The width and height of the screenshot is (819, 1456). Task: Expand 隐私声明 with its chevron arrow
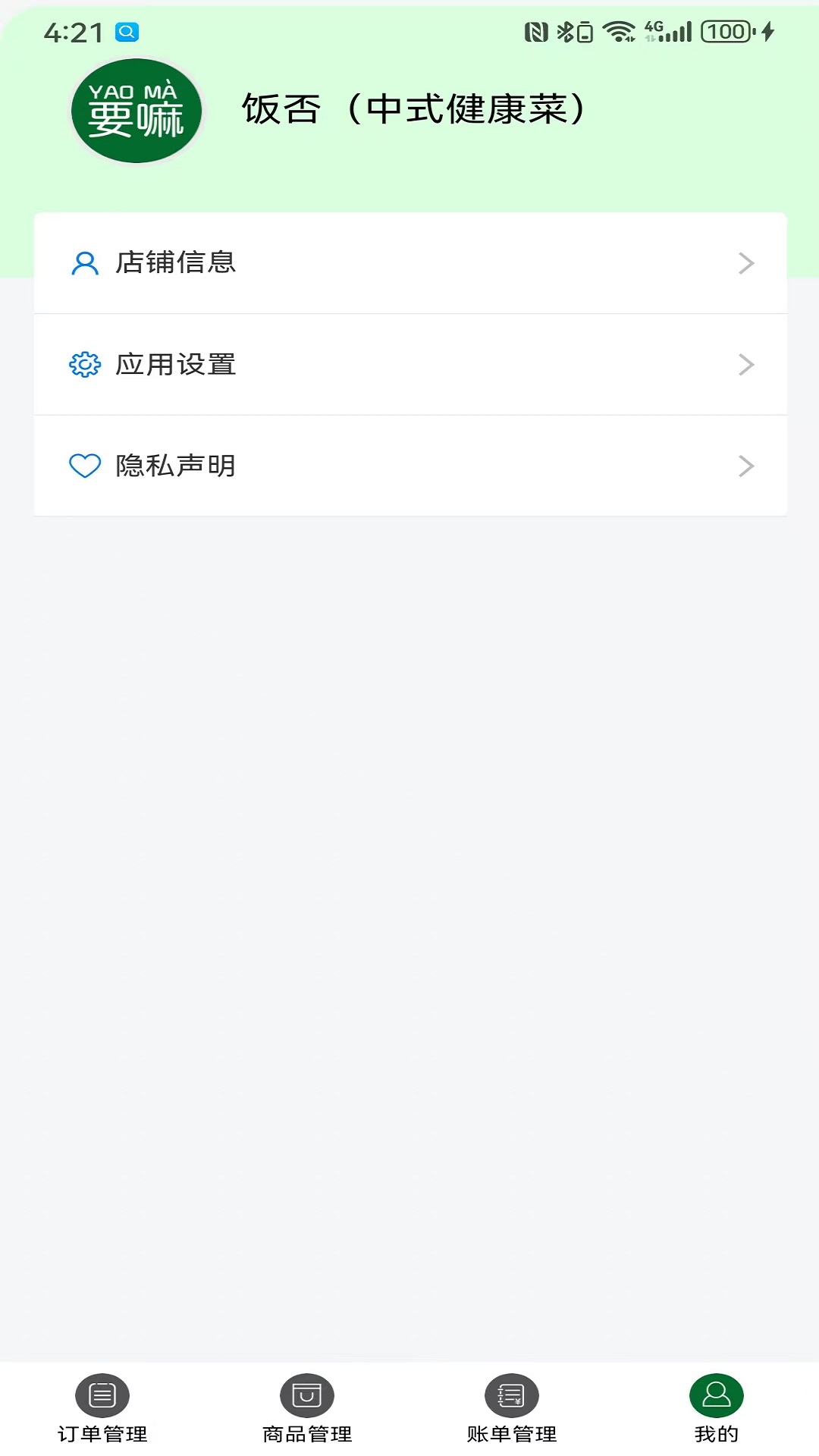tap(747, 466)
